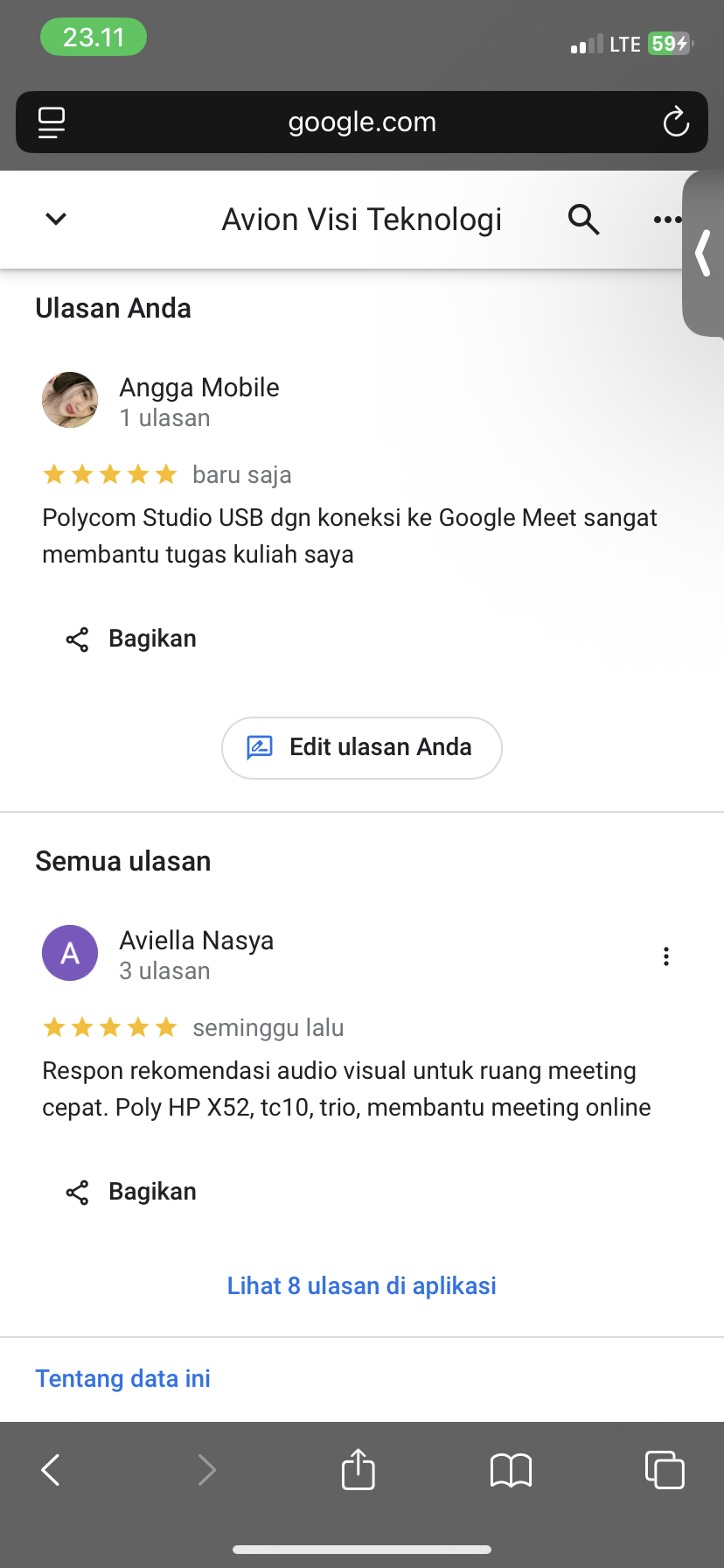Open browser bookmarks
This screenshot has width=724, height=1568.
[x=512, y=1470]
